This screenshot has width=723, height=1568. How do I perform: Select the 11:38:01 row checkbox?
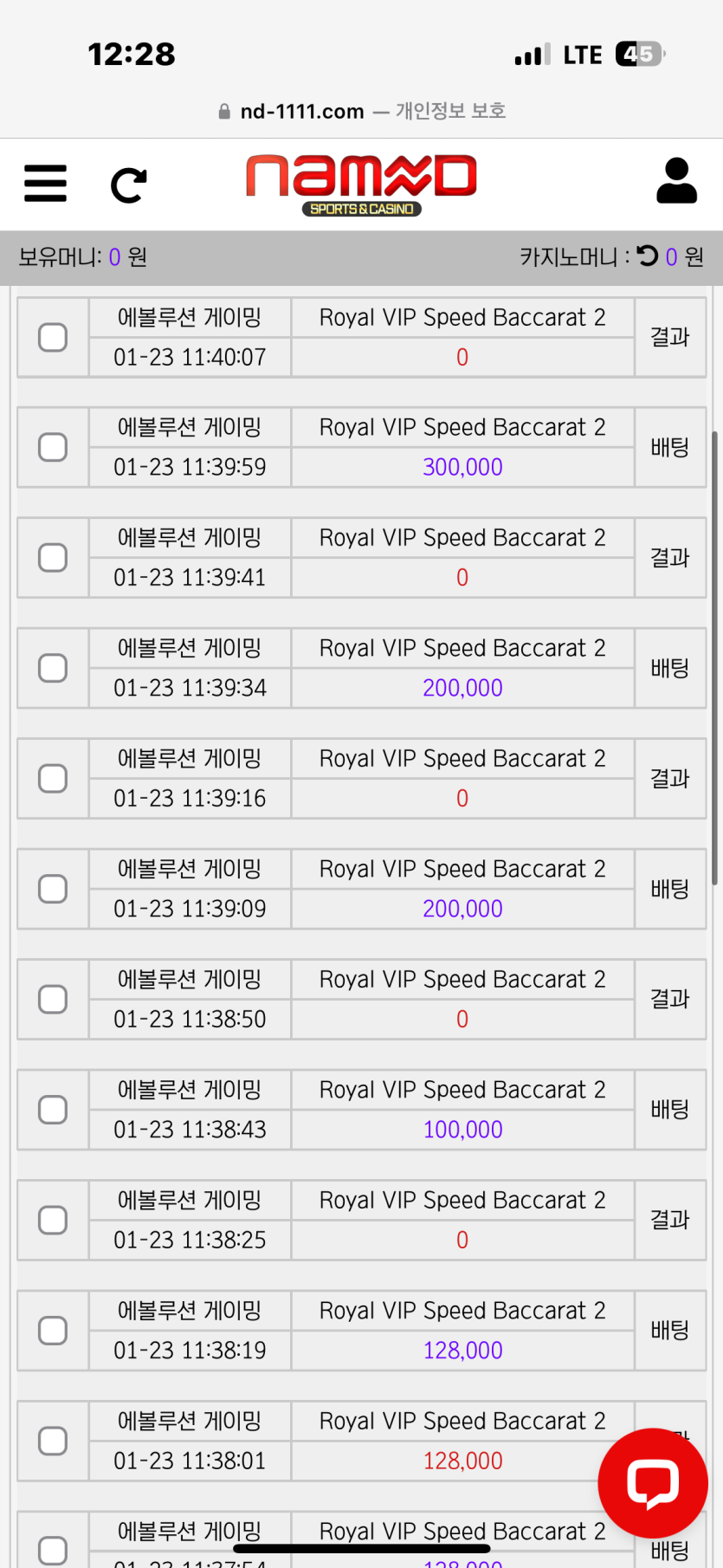(53, 1441)
